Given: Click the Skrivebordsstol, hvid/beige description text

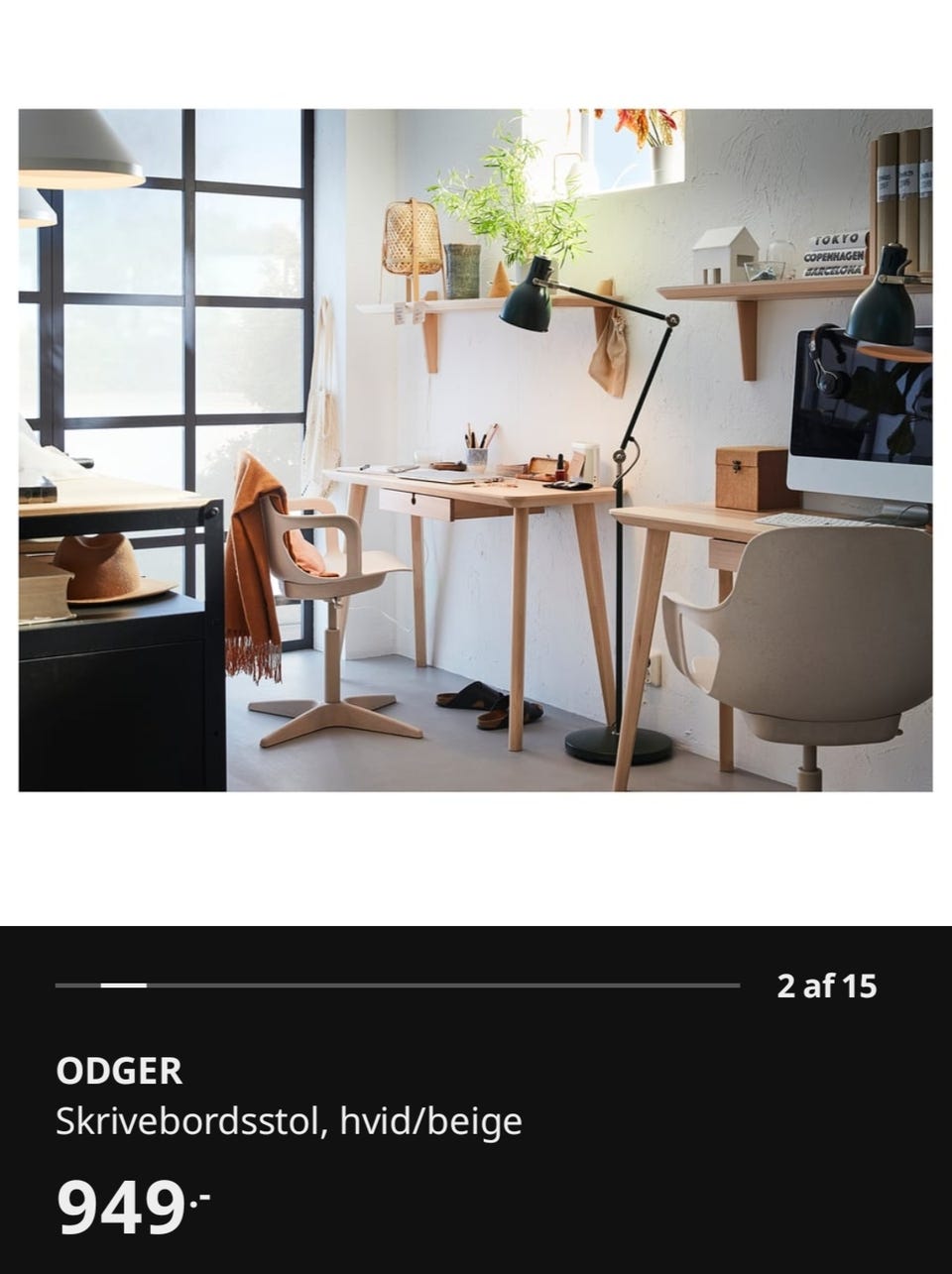Looking at the screenshot, I should [x=288, y=1121].
